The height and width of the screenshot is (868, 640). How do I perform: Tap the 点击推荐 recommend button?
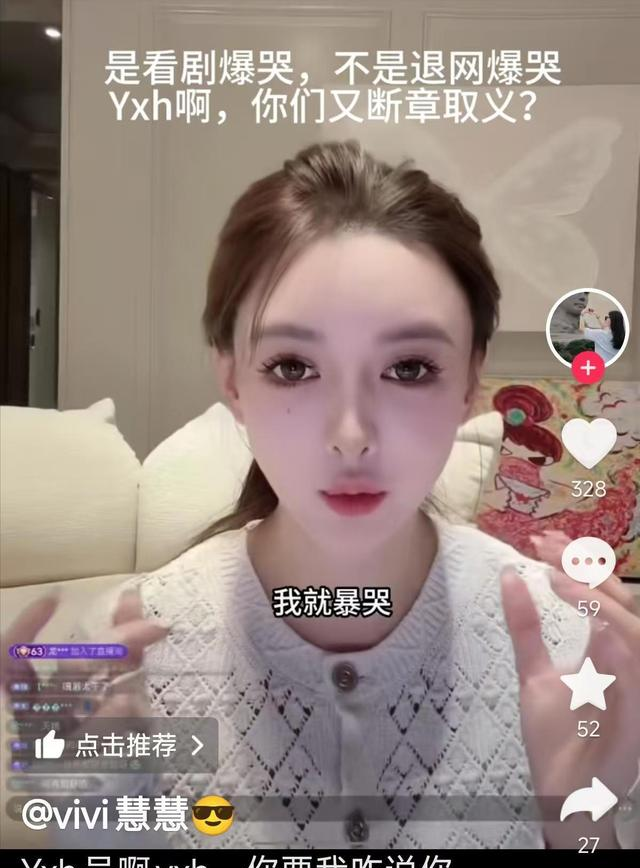tap(120, 744)
